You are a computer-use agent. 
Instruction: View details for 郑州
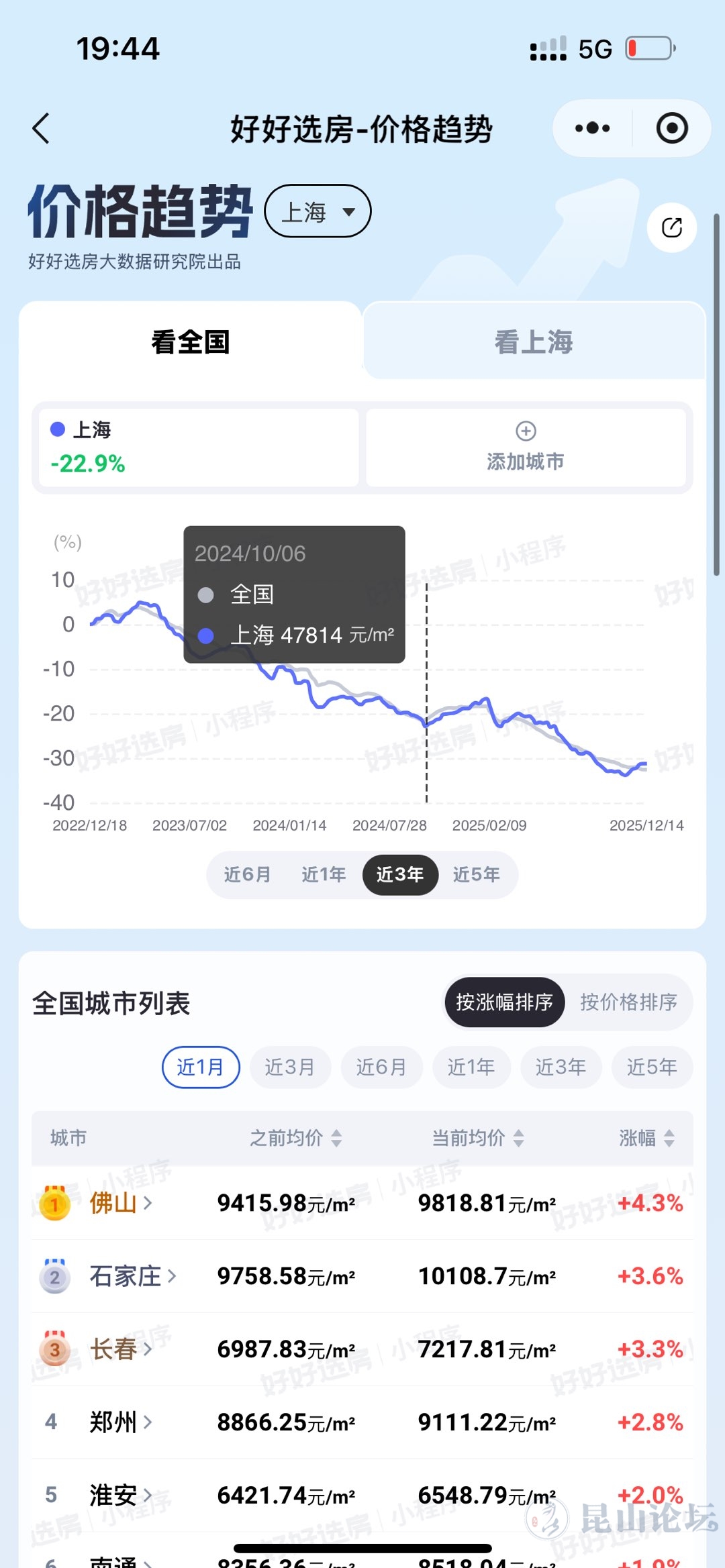click(121, 1422)
